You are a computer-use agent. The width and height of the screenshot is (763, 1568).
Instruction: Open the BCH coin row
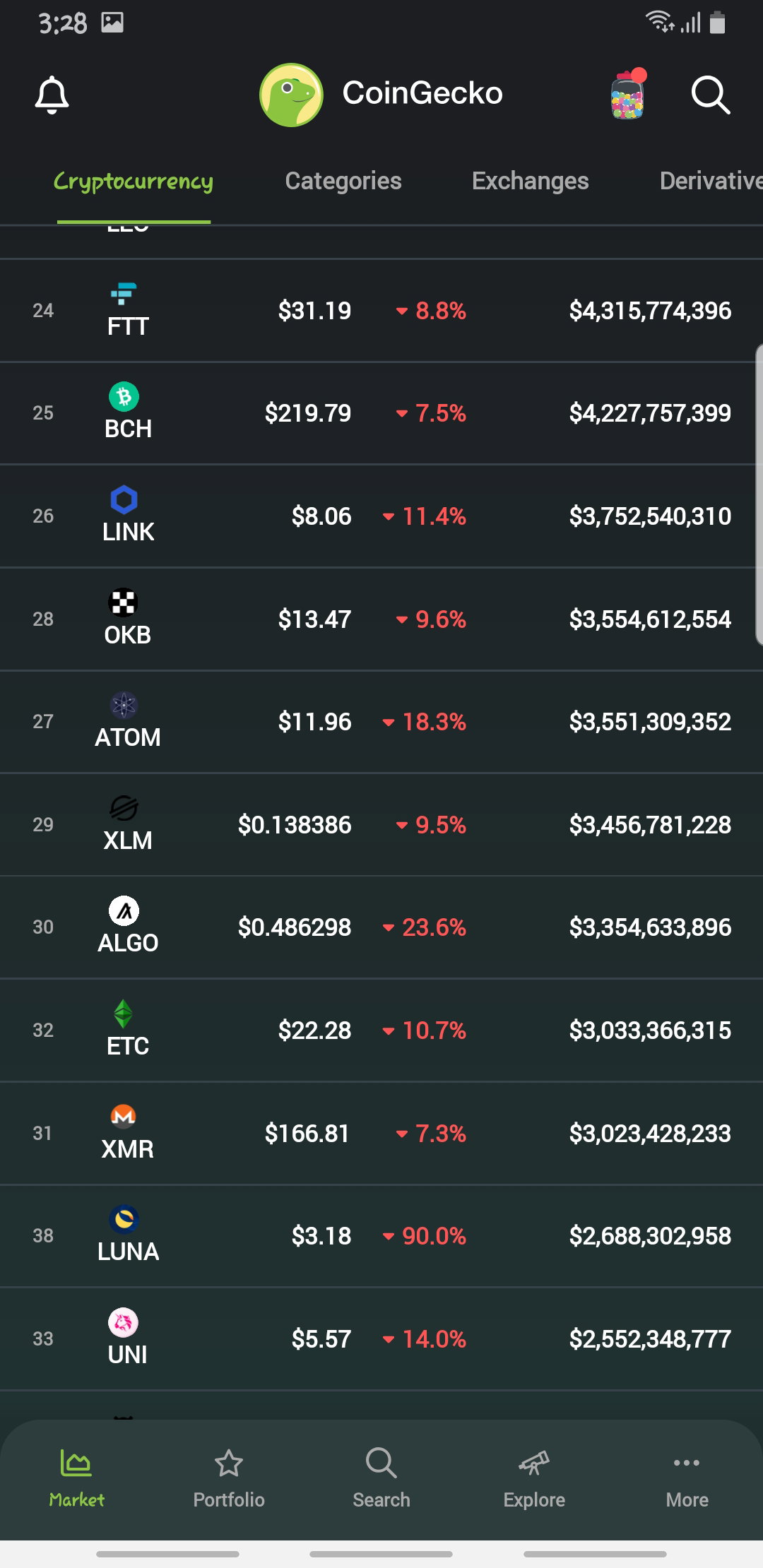381,413
